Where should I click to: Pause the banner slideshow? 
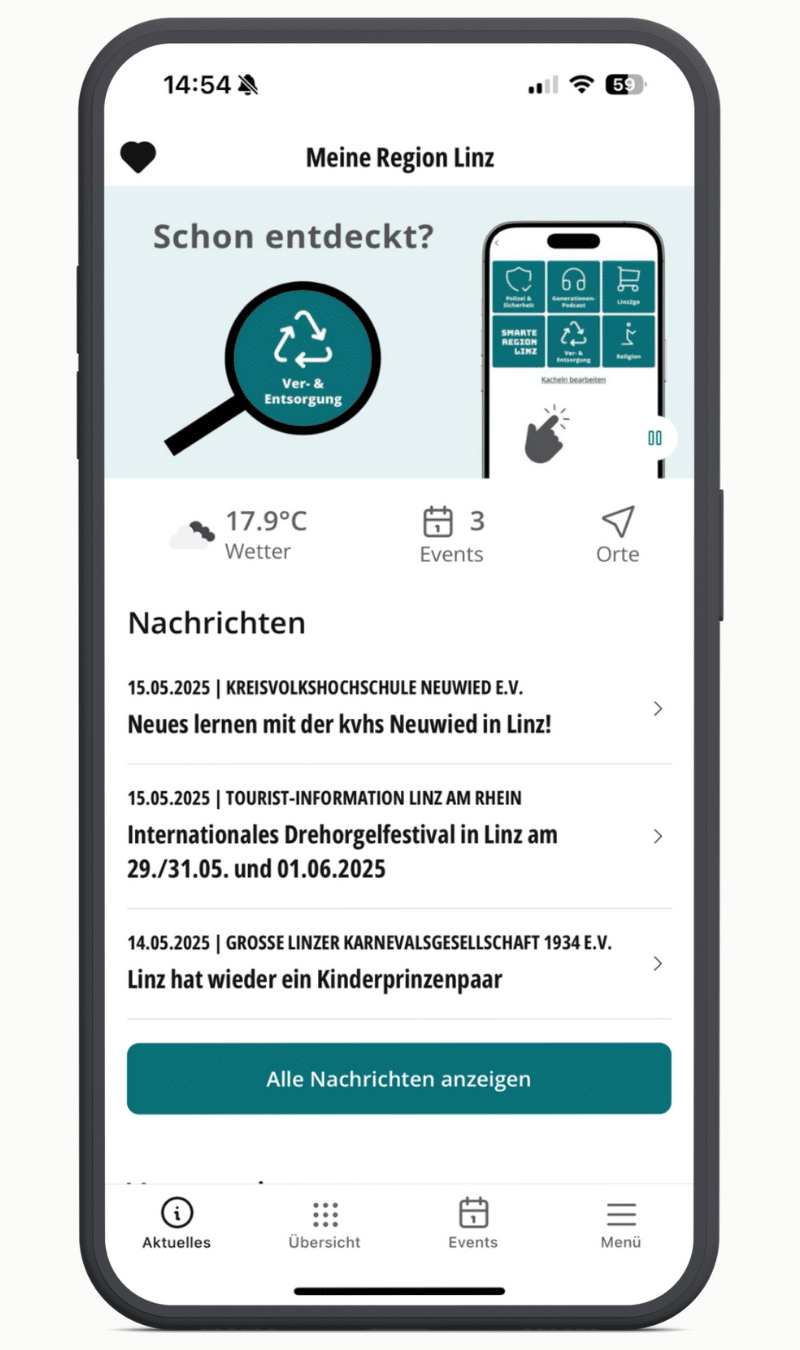(655, 438)
